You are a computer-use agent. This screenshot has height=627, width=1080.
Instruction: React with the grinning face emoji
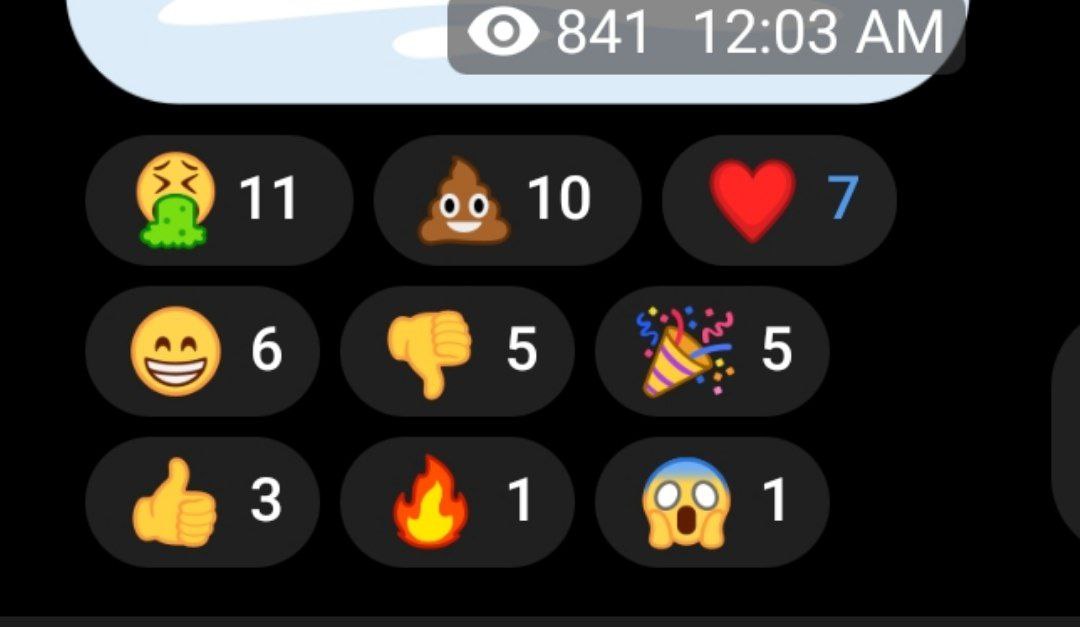point(202,351)
